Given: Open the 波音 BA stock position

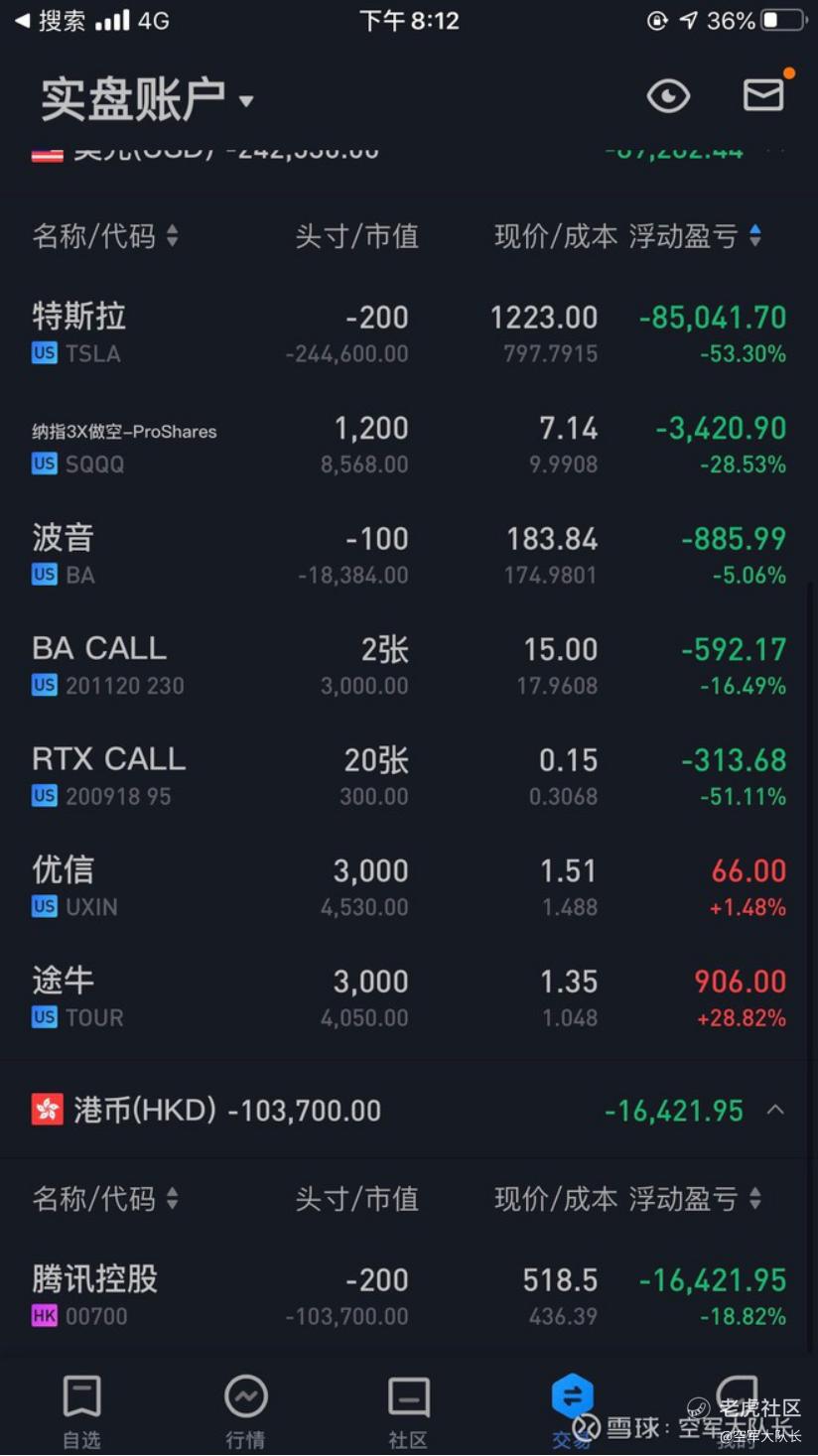Looking at the screenshot, I should [x=409, y=556].
